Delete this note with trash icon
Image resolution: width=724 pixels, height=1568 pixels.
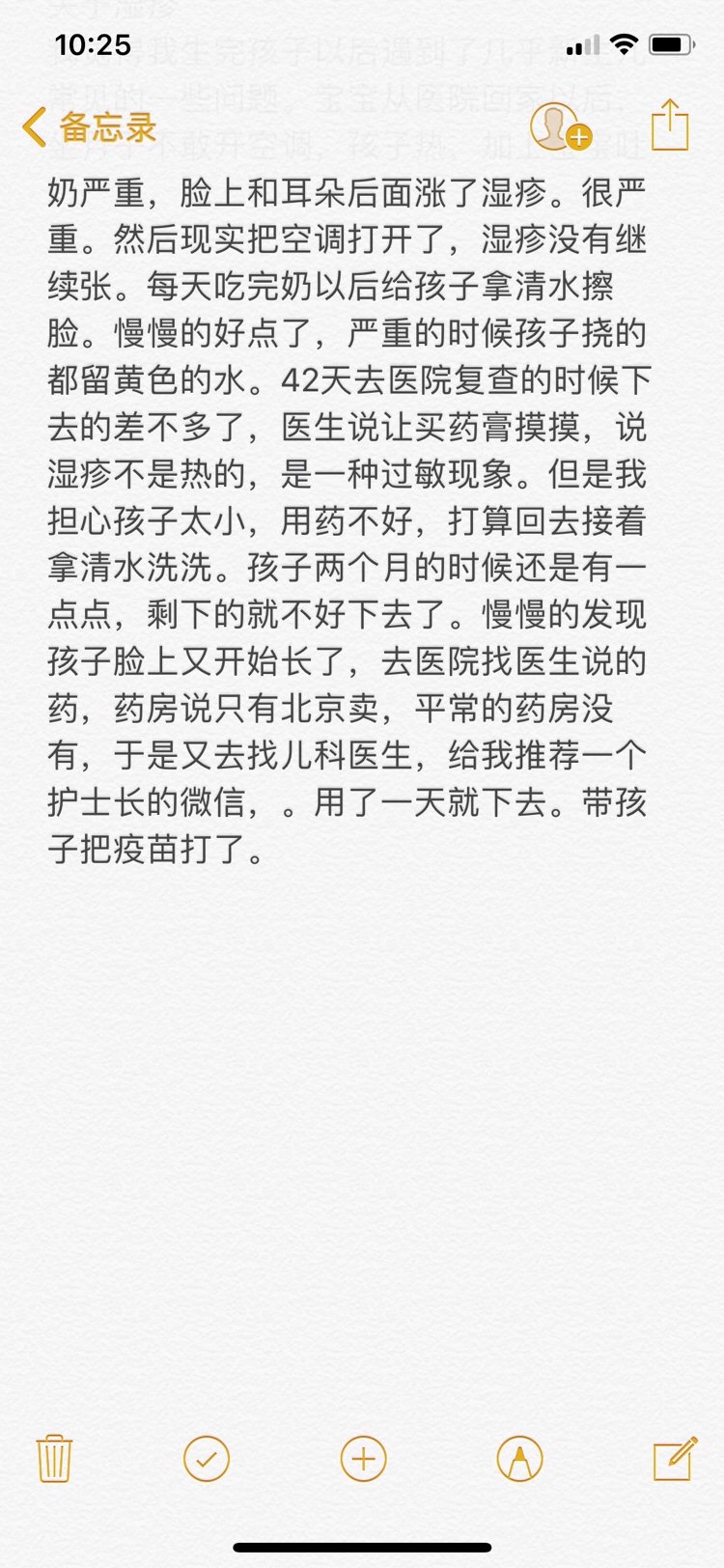54,1458
